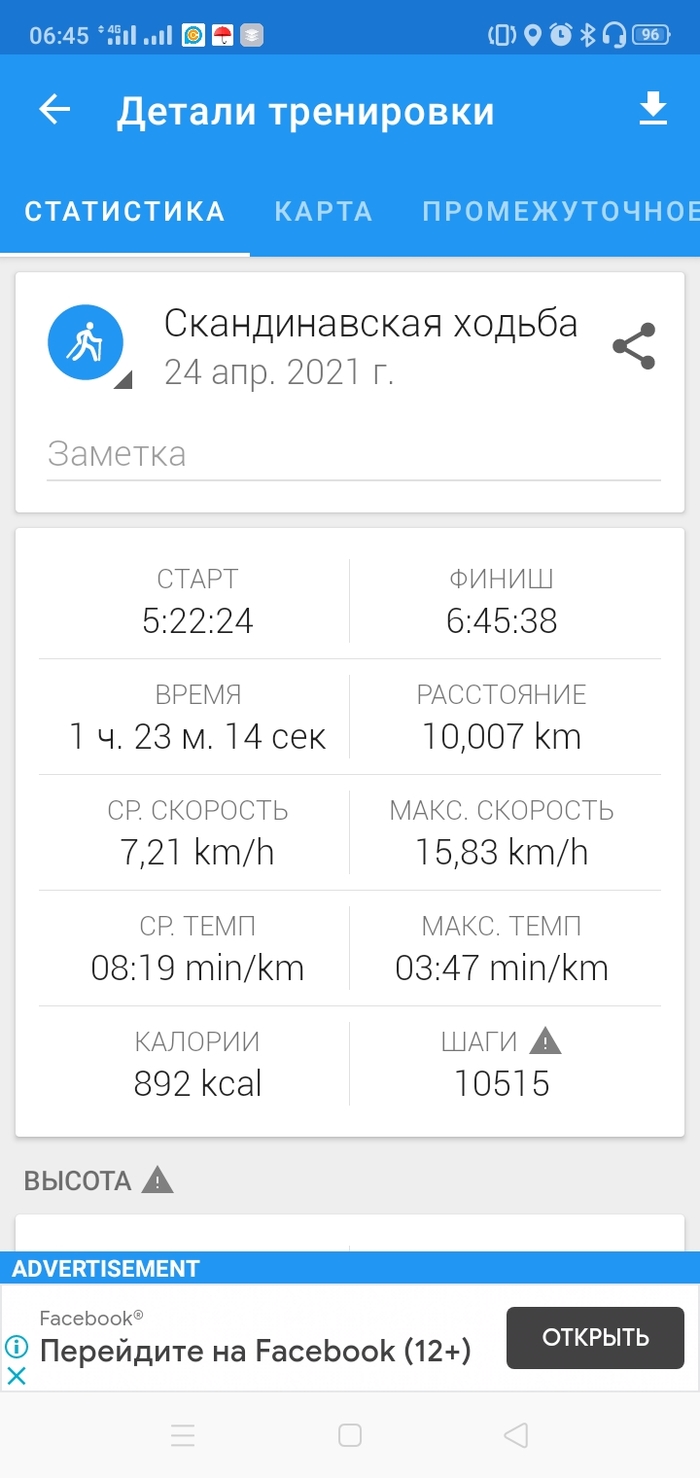The width and height of the screenshot is (700, 1478).
Task: Go to the home screen
Action: coord(350,1436)
